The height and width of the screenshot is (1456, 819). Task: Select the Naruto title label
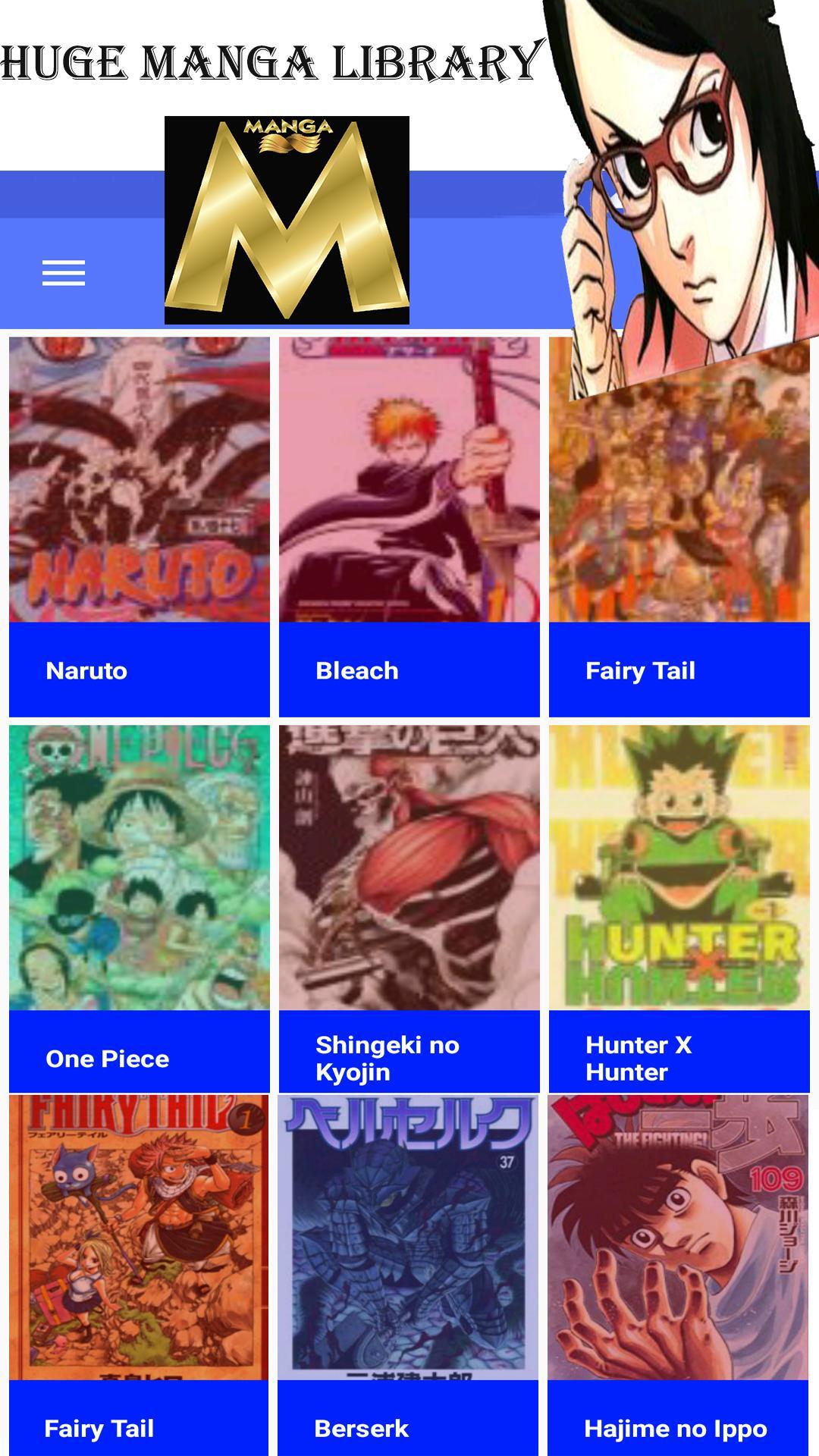coord(86,670)
